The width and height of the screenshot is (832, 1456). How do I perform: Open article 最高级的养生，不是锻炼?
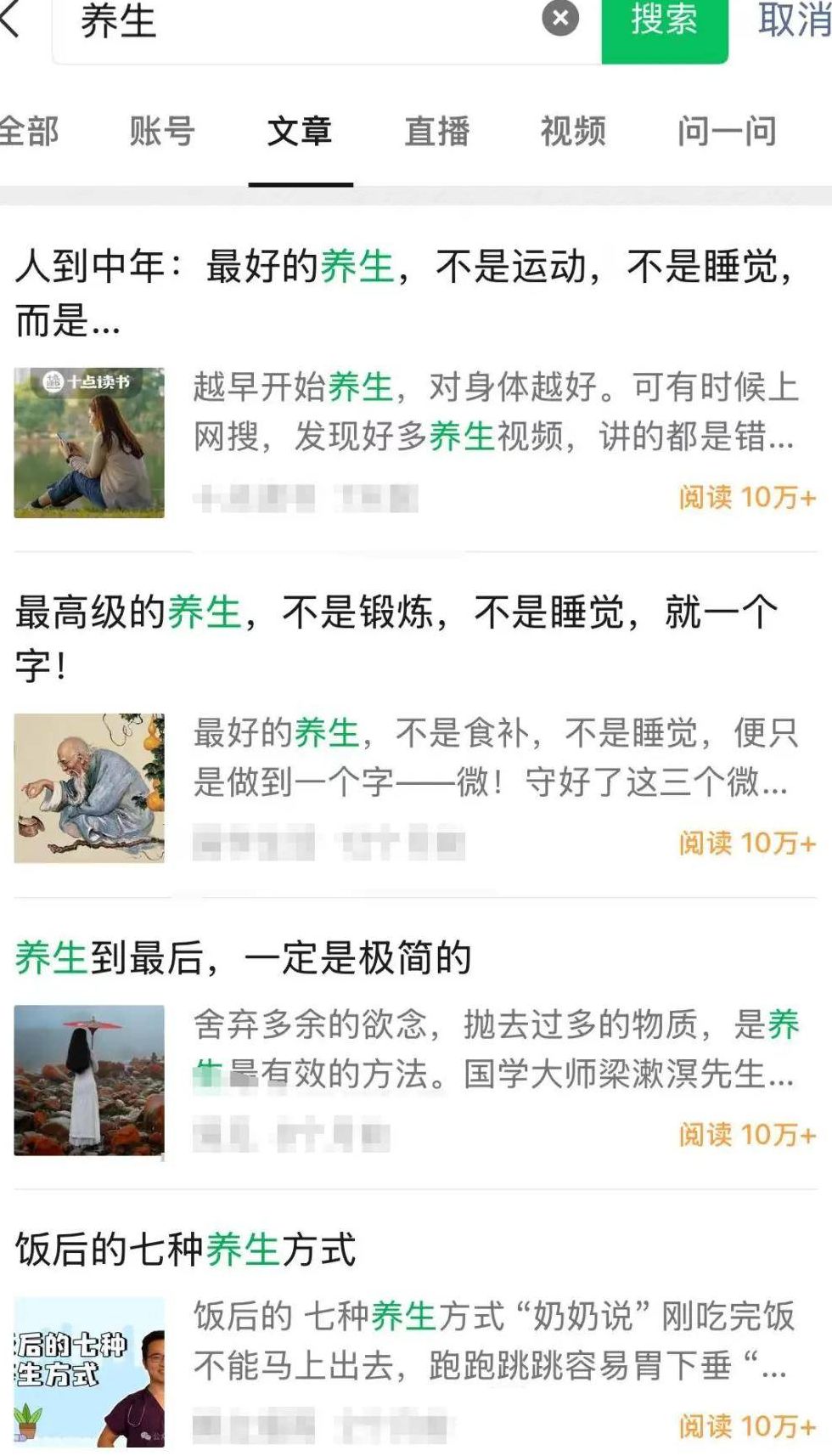[x=396, y=637]
